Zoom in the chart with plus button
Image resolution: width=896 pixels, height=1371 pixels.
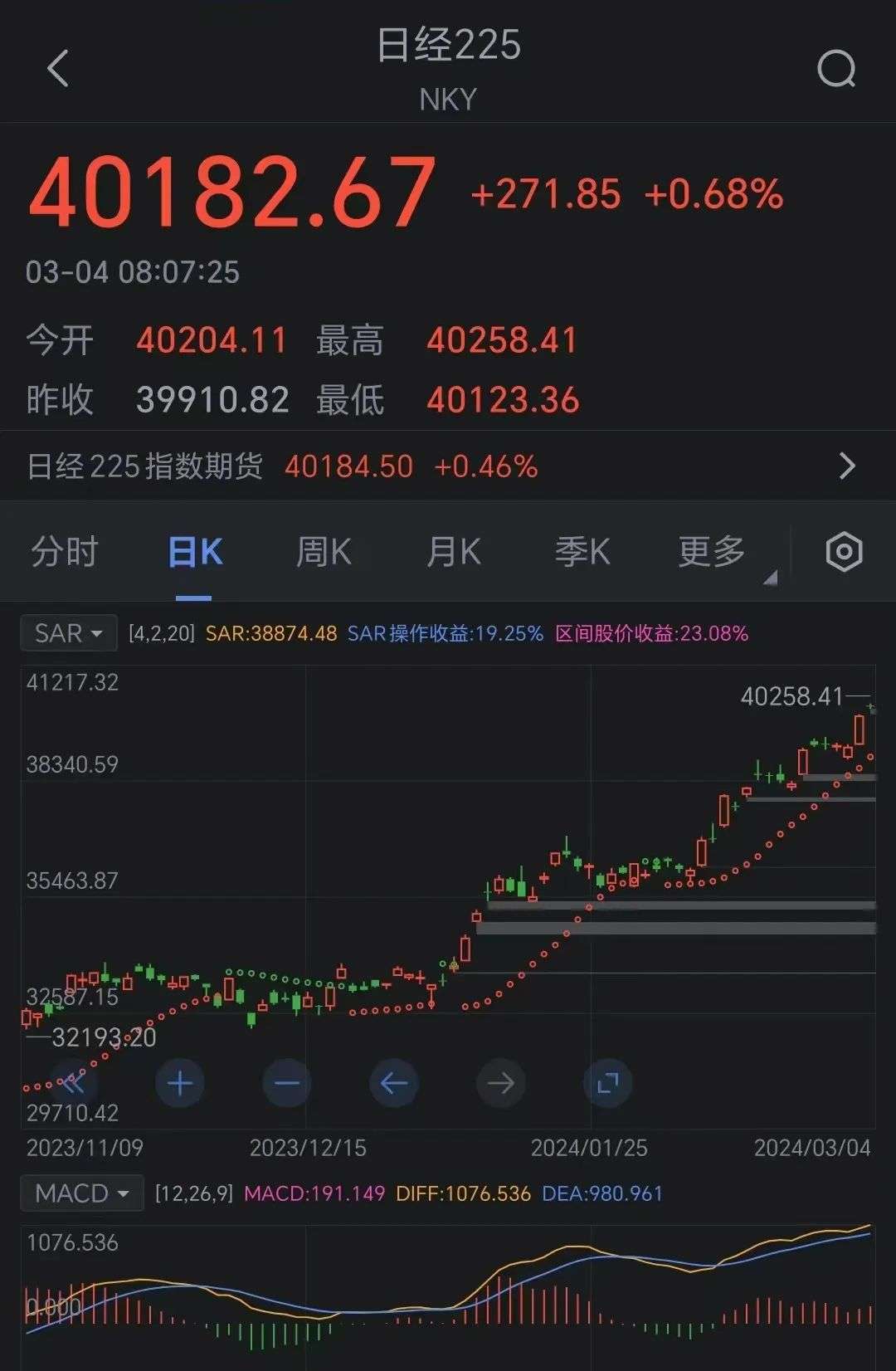(180, 1083)
